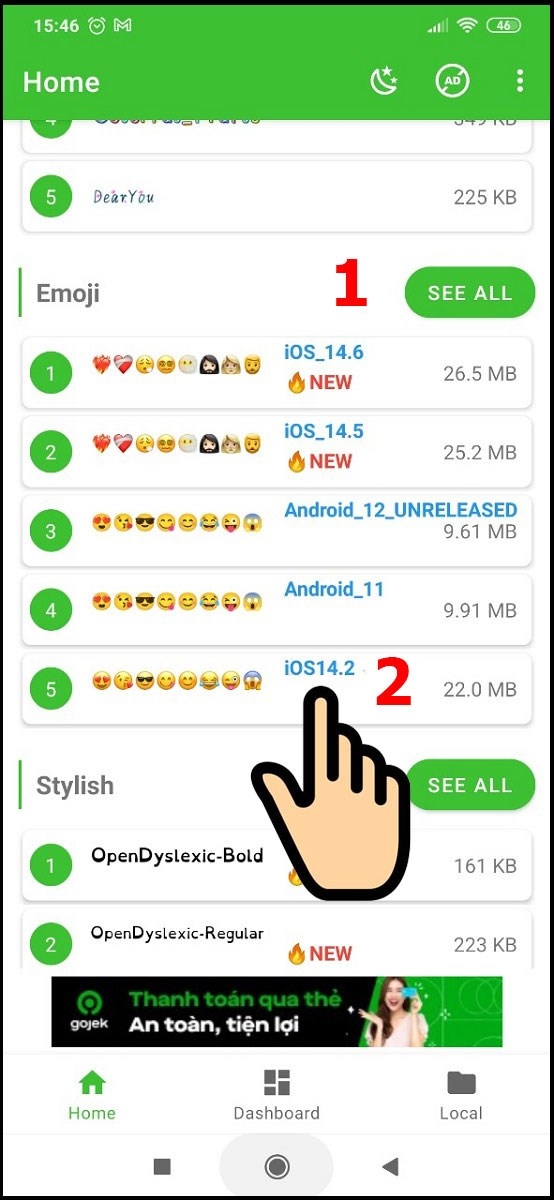Toggle the night mode moon icon
554x1200 pixels.
point(385,82)
